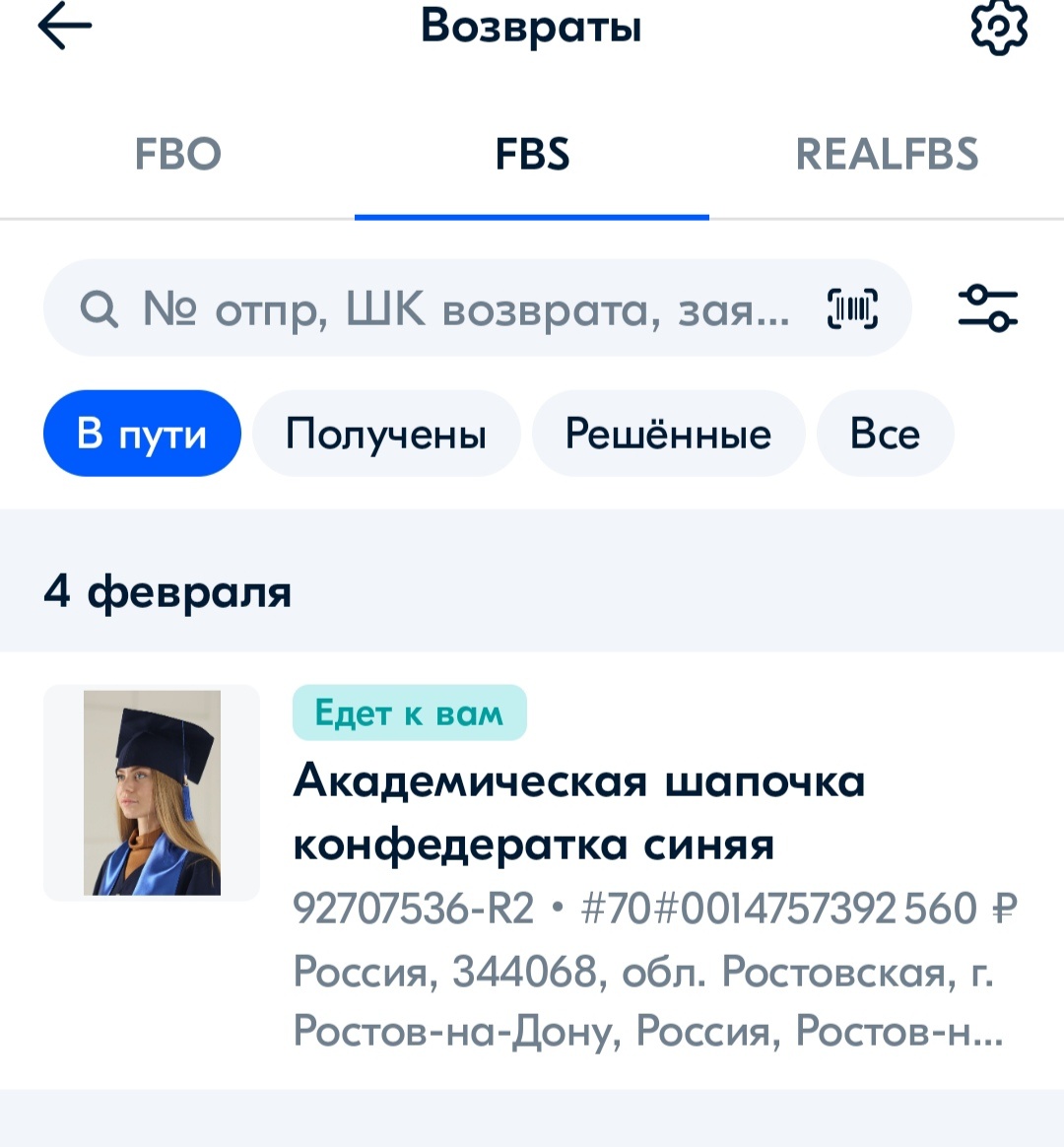Switch filtering to Все returns
1064x1147 pixels.
[885, 433]
